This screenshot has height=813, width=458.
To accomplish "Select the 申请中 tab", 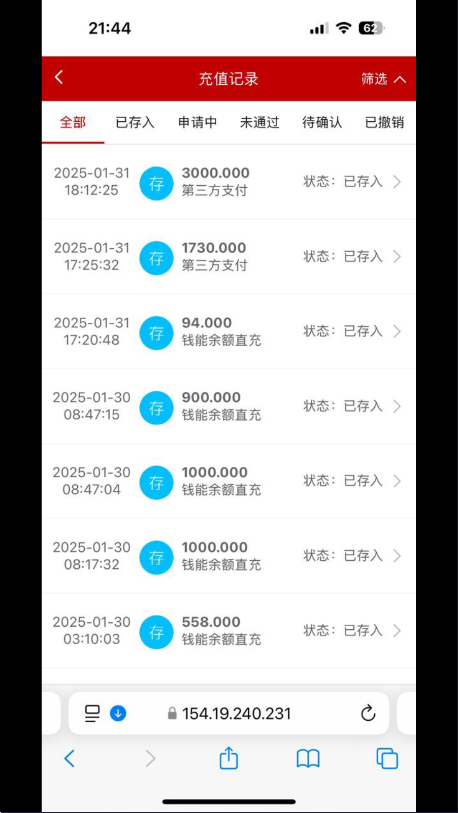I will click(197, 123).
